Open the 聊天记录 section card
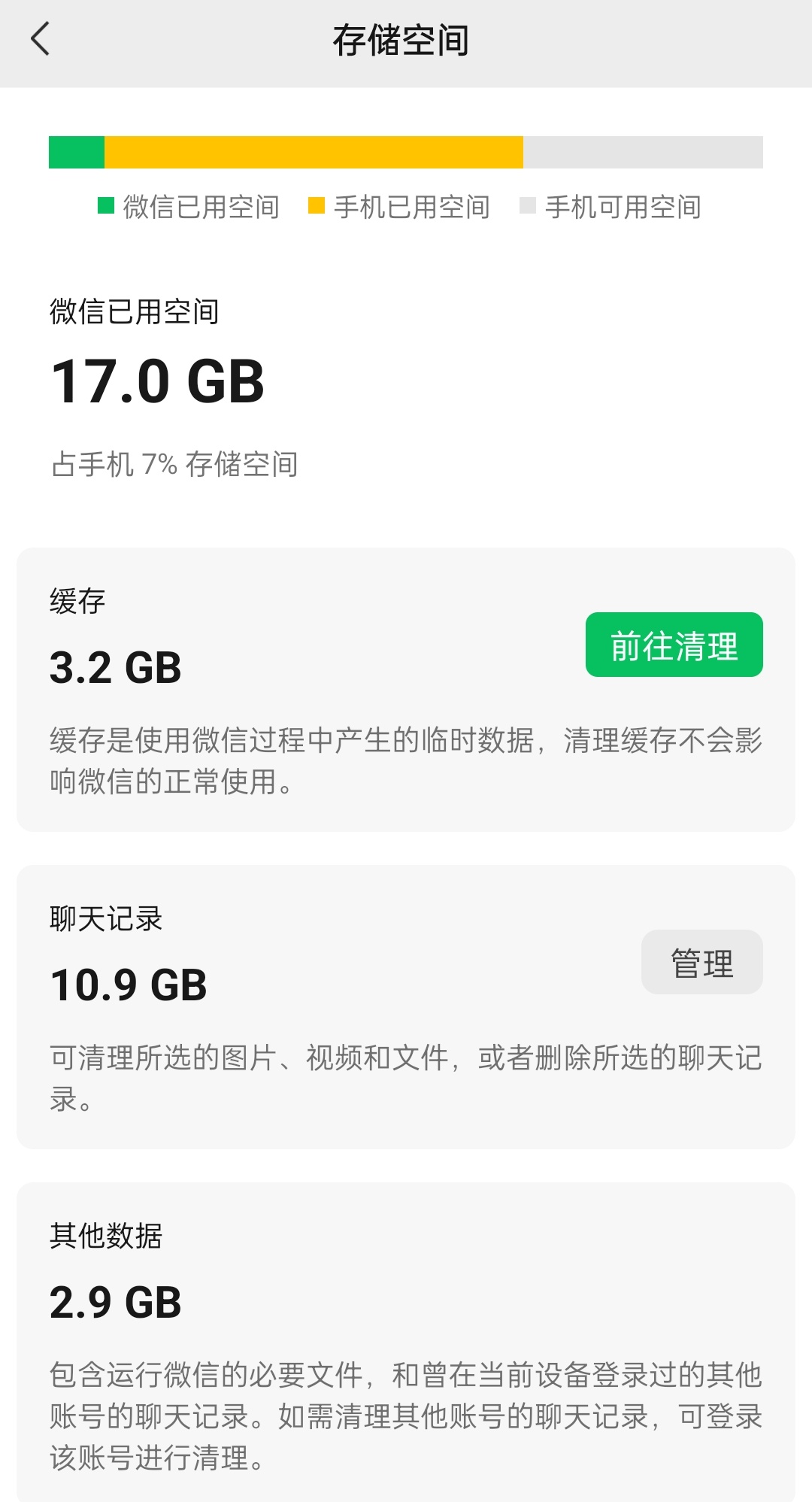 tap(406, 1000)
